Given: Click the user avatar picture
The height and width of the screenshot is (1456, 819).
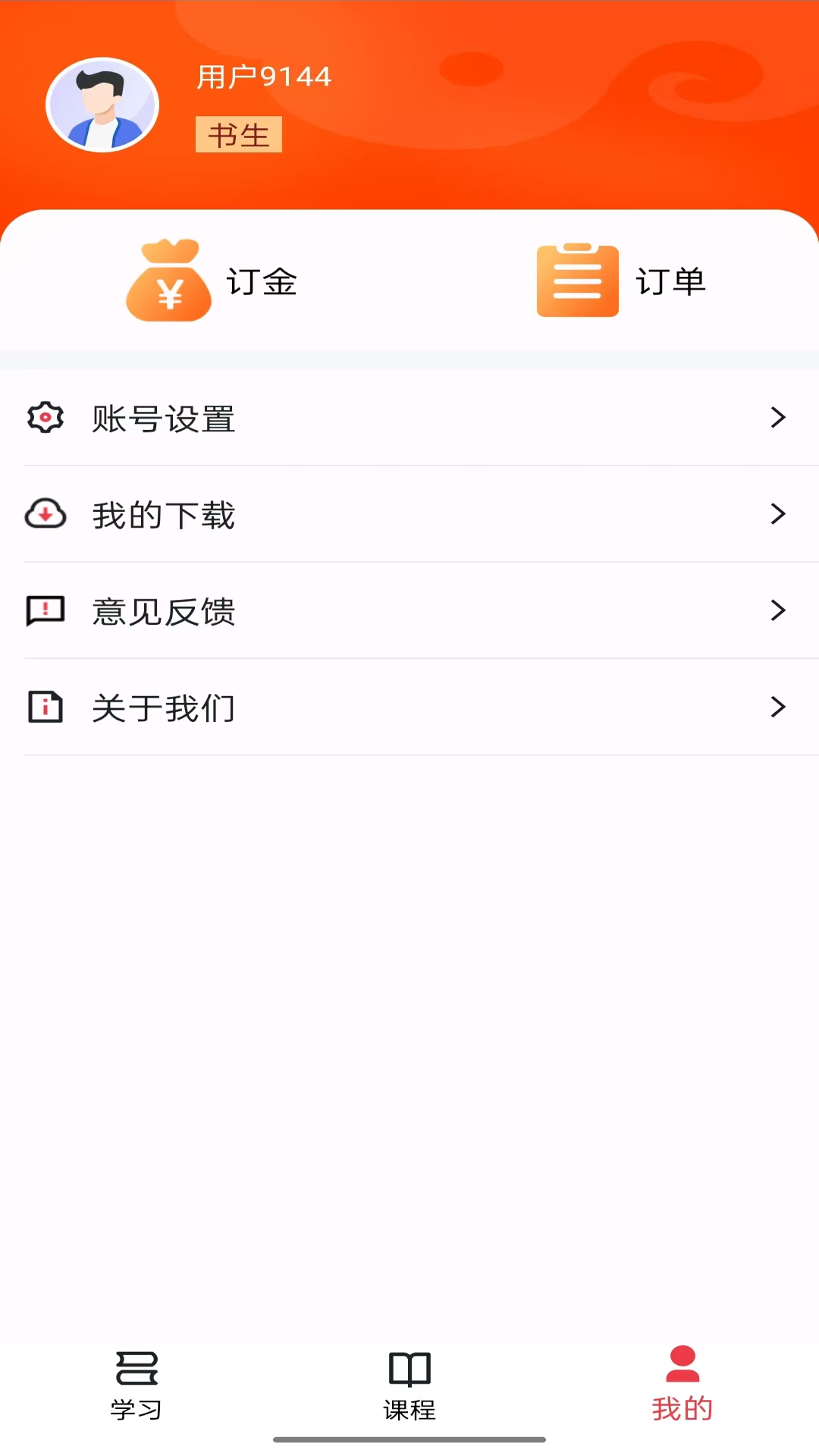Looking at the screenshot, I should tap(102, 105).
